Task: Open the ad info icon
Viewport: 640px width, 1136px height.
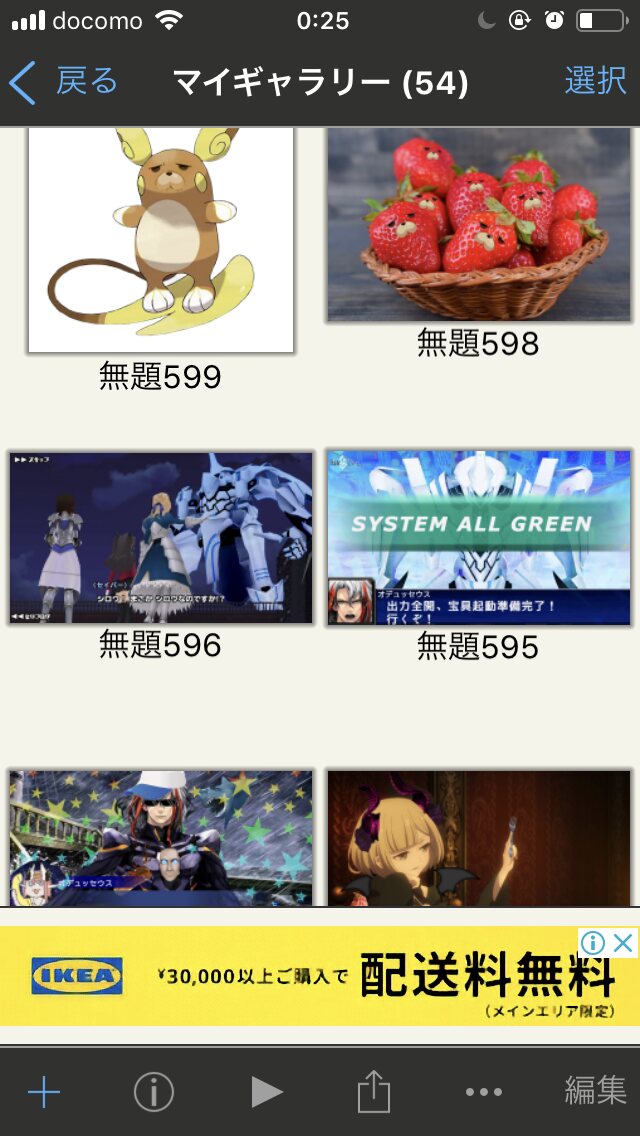Action: tap(593, 941)
